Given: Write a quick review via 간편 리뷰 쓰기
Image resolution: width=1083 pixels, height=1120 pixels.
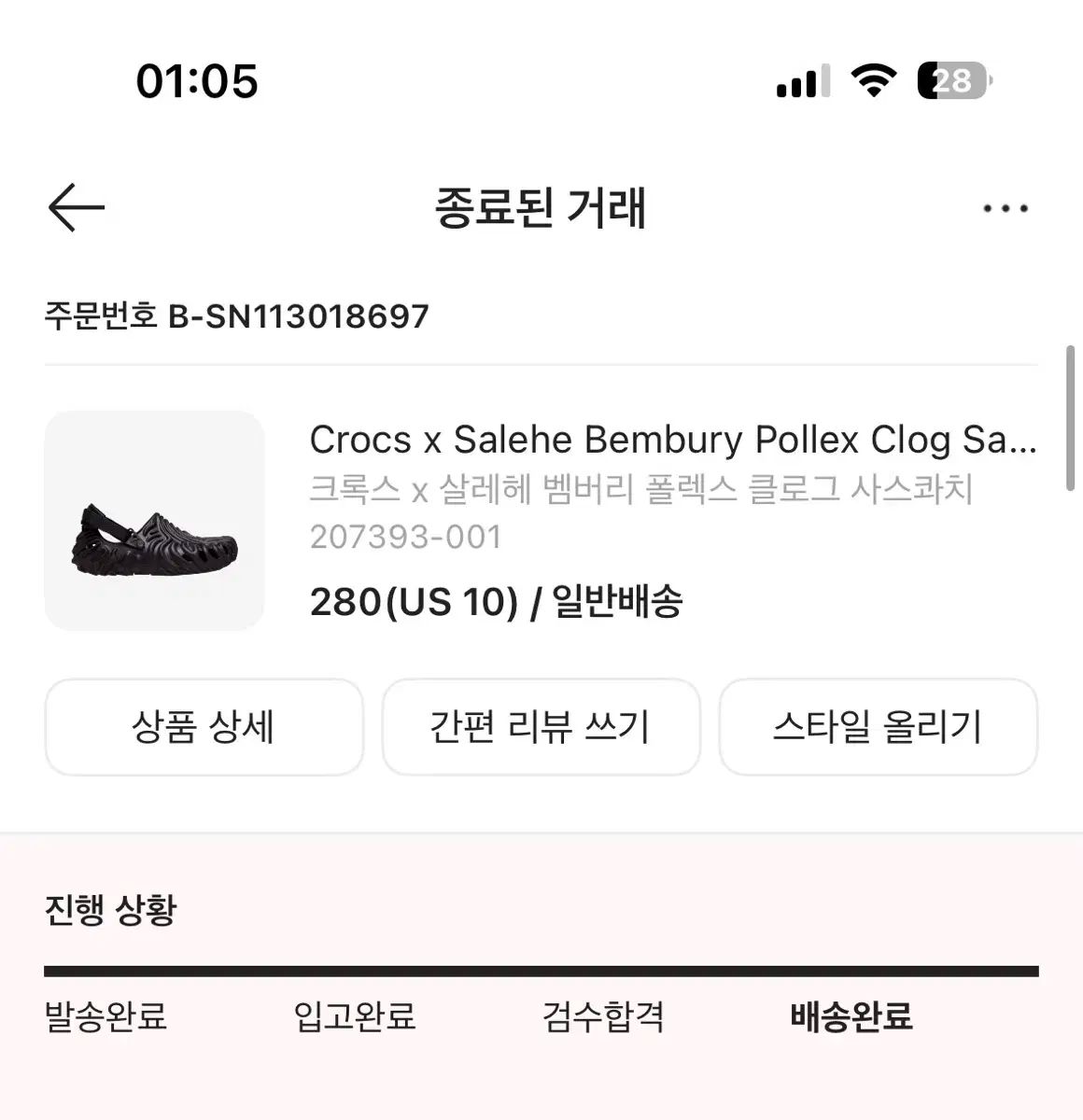Looking at the screenshot, I should (541, 727).
